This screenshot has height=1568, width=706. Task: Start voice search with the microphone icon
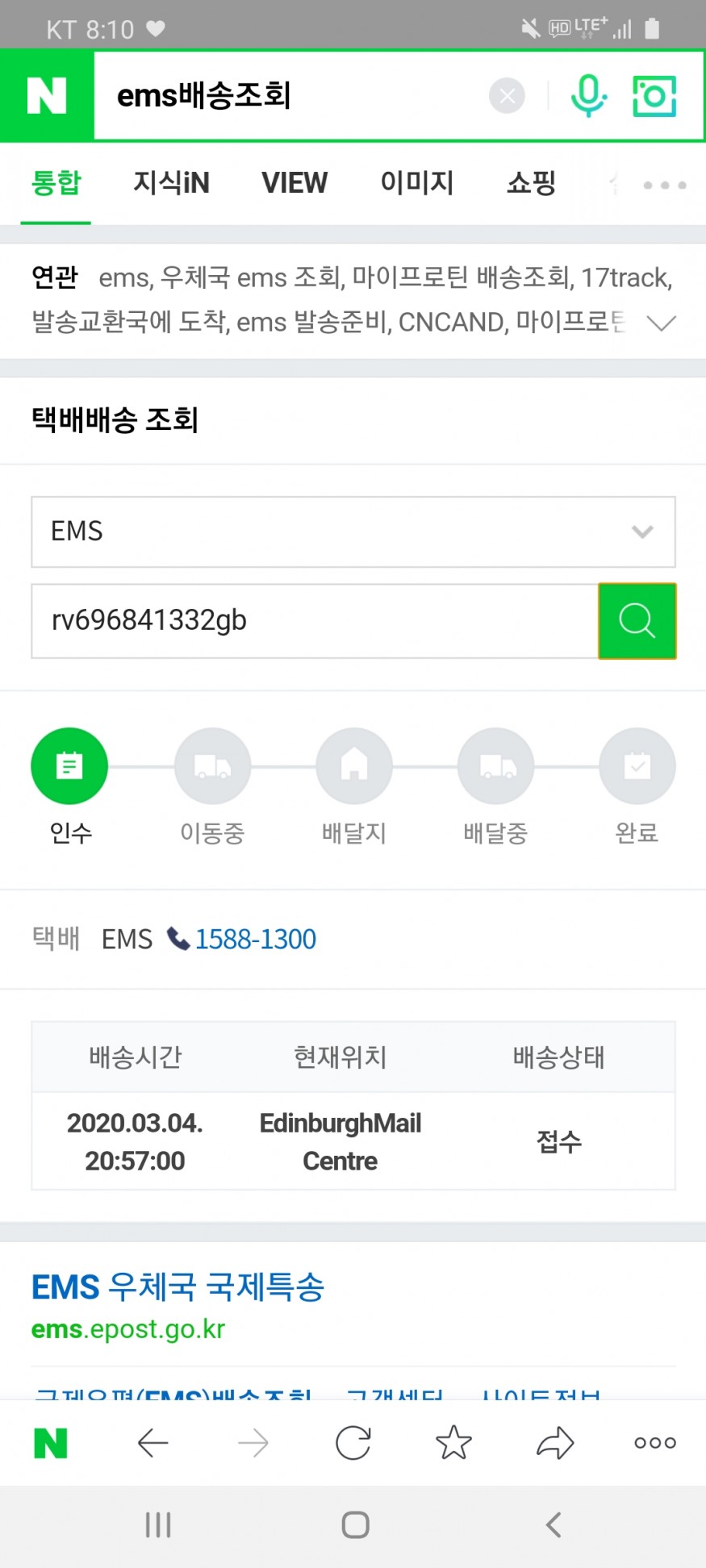coord(588,96)
